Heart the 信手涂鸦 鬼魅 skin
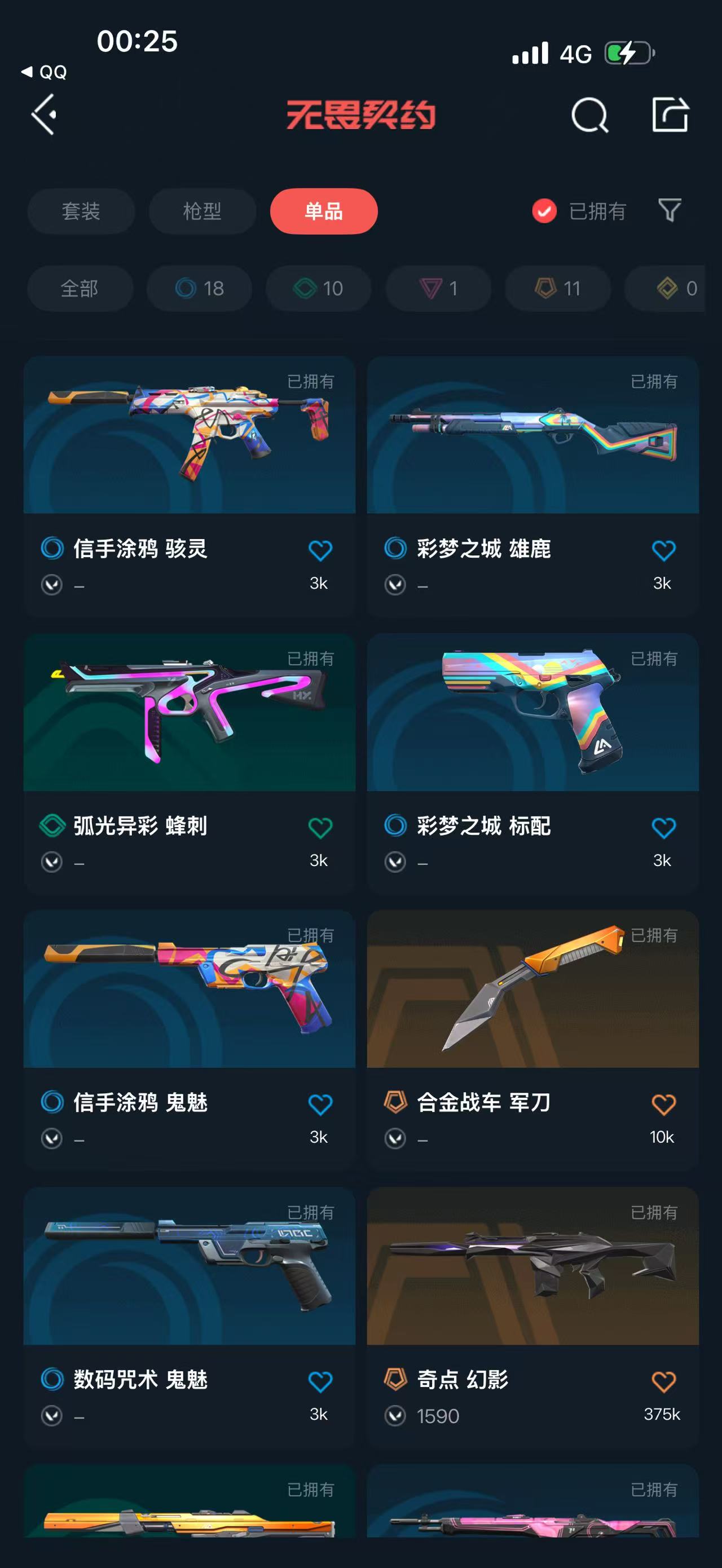 tap(320, 1104)
